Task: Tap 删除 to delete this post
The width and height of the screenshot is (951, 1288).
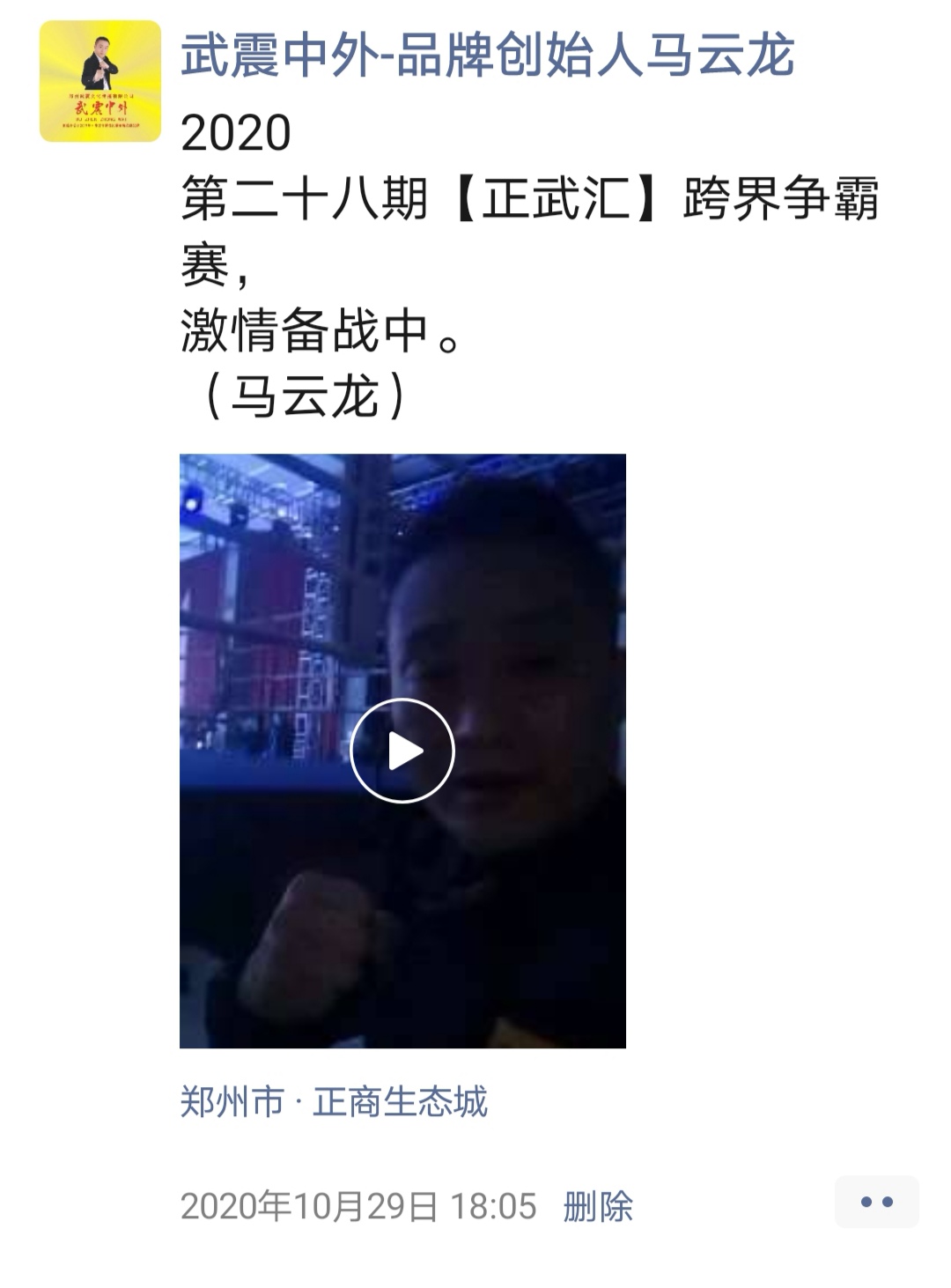Action: tap(598, 1206)
